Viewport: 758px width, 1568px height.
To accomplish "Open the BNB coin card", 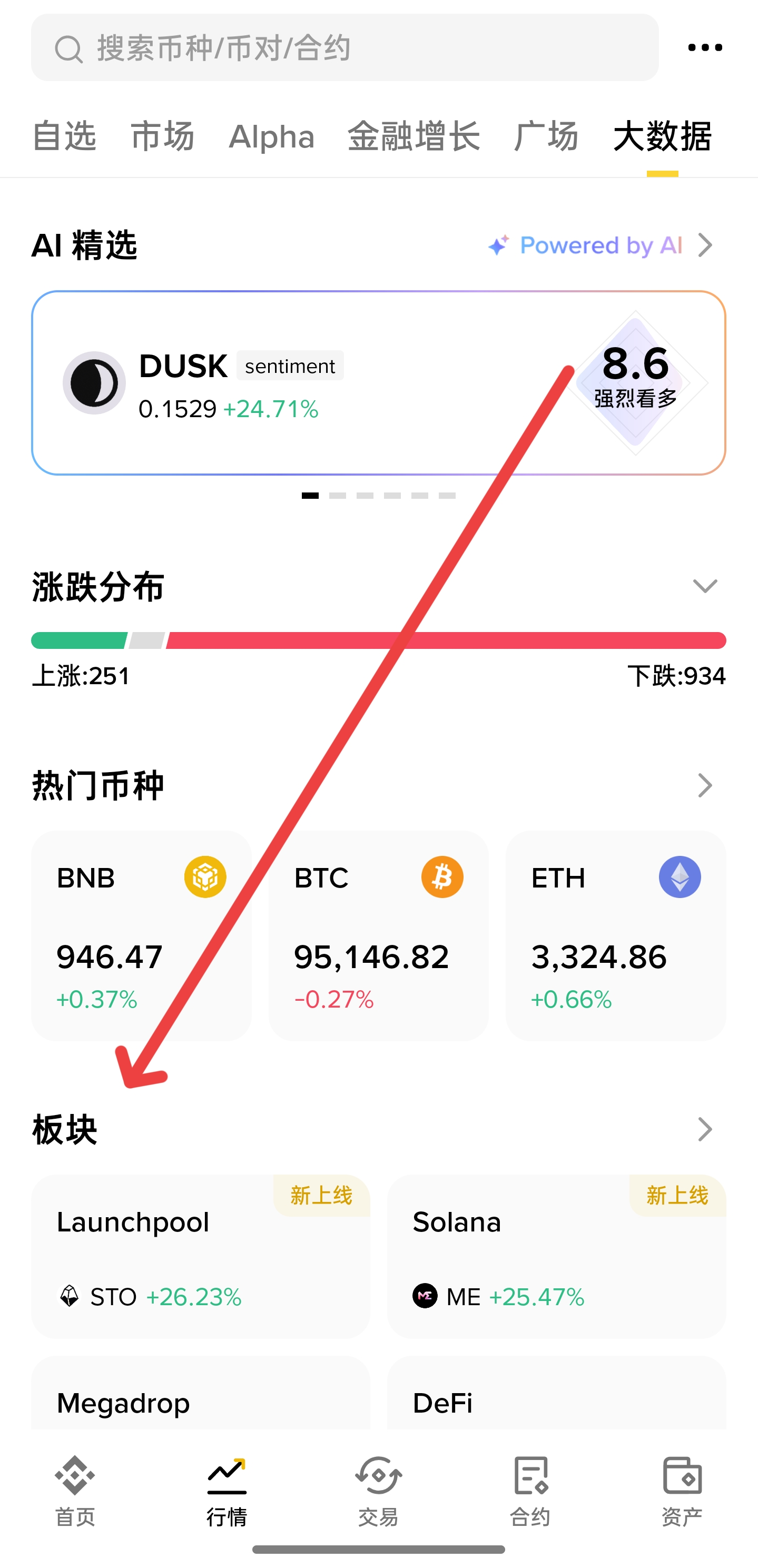I will pos(141,935).
